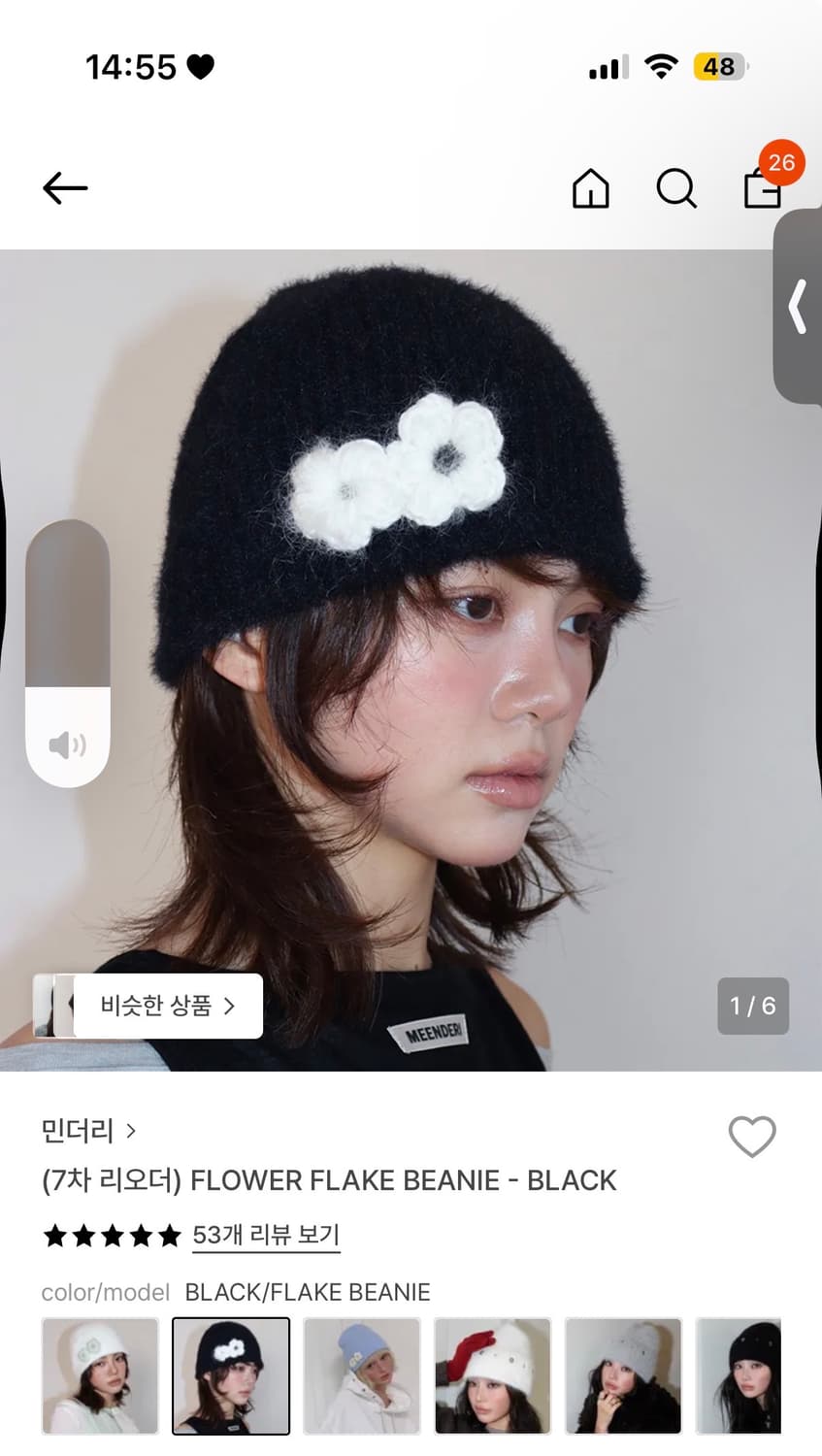822x1456 pixels.
Task: Go back using the back arrow
Action: coord(64,188)
